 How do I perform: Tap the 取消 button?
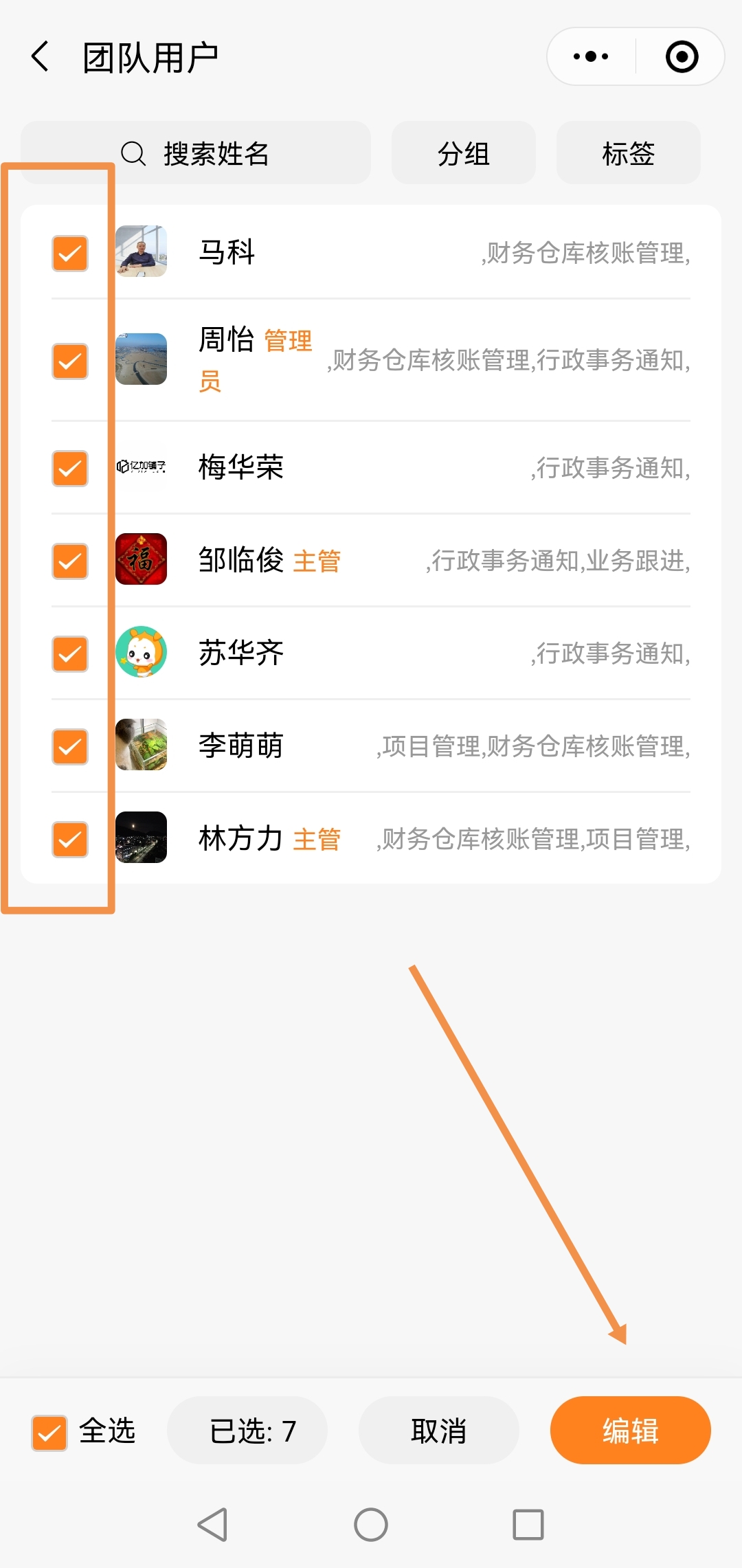point(438,1431)
